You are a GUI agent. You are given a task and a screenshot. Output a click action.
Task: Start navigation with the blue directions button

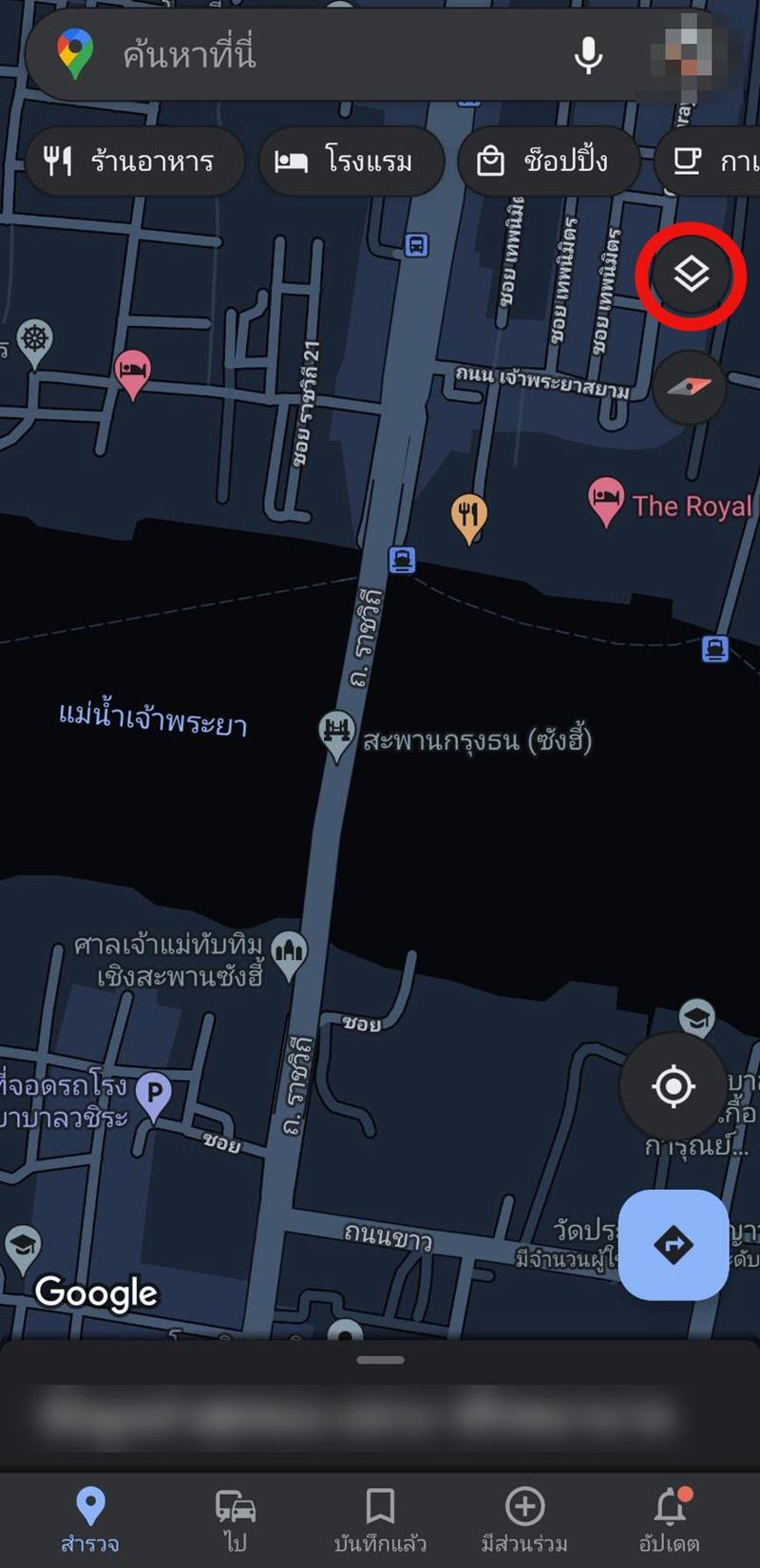pyautogui.click(x=674, y=1246)
